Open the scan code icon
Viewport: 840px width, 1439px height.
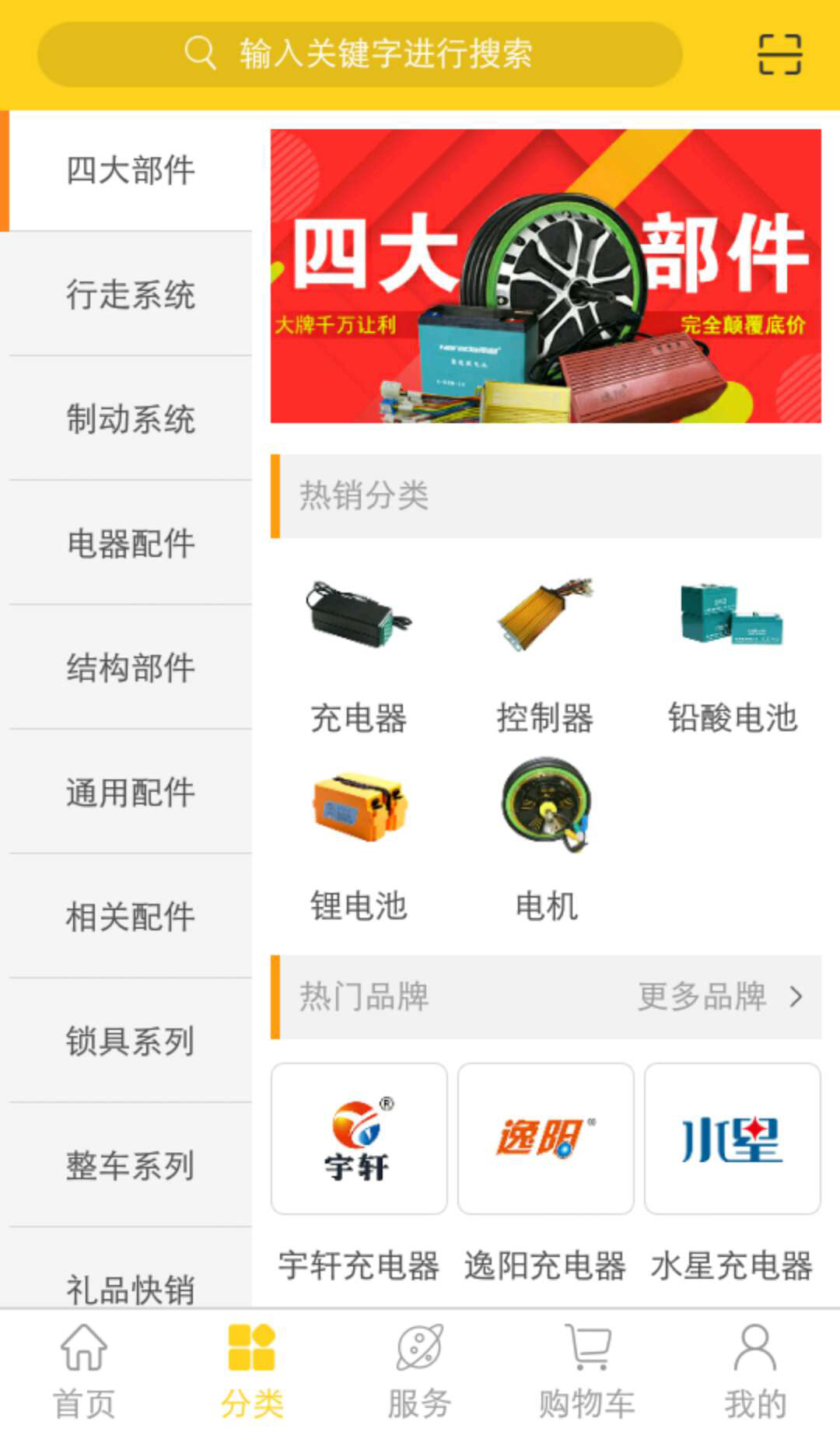[779, 54]
